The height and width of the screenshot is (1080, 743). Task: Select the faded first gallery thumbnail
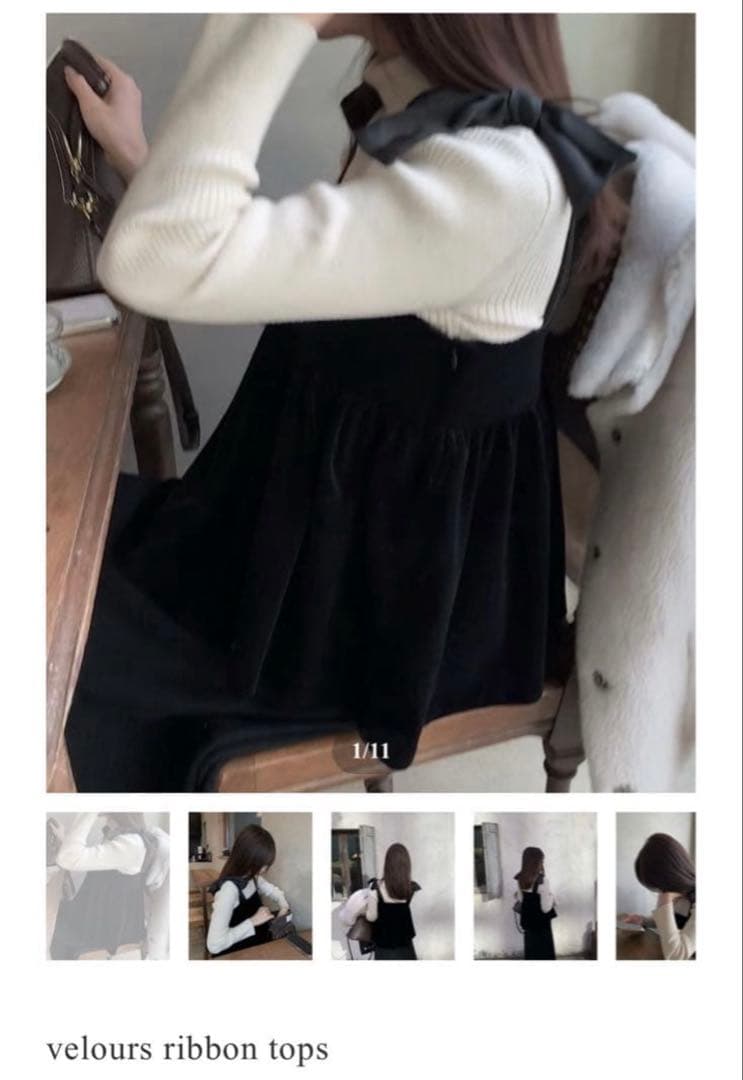pos(108,885)
